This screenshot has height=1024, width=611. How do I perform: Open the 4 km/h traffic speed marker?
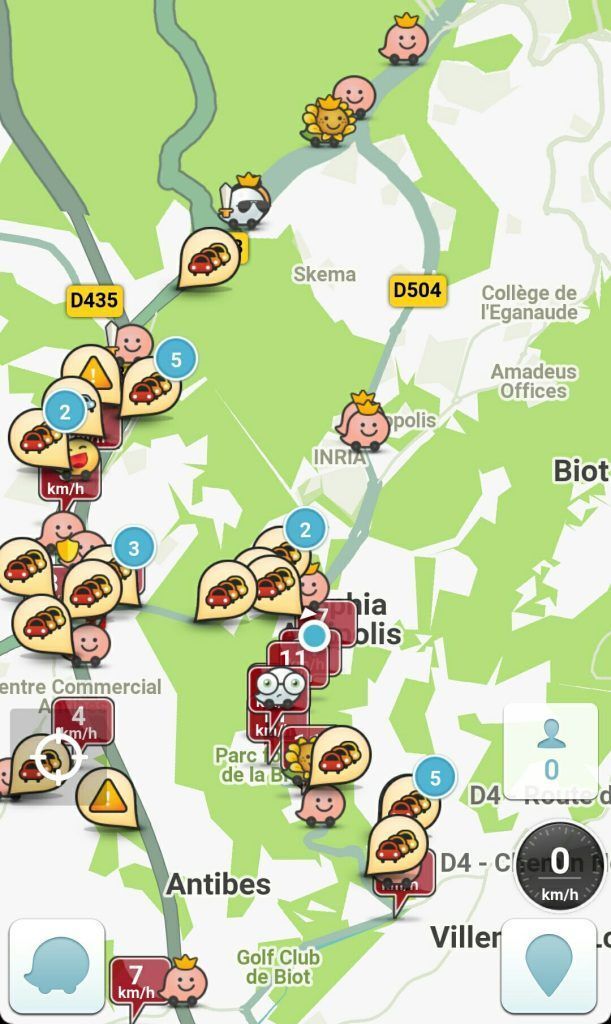pos(82,720)
